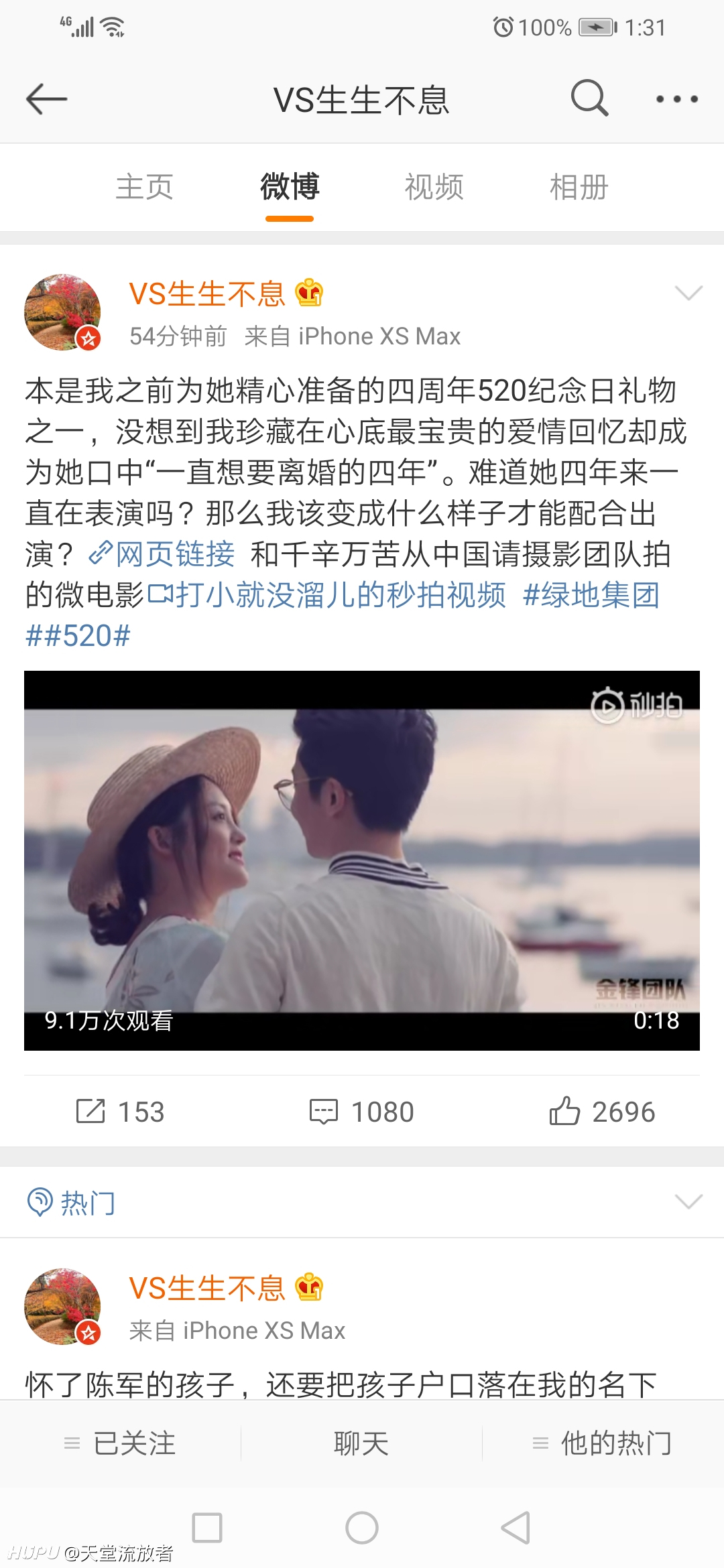
Task: Go back using the top-left arrow
Action: tap(46, 99)
